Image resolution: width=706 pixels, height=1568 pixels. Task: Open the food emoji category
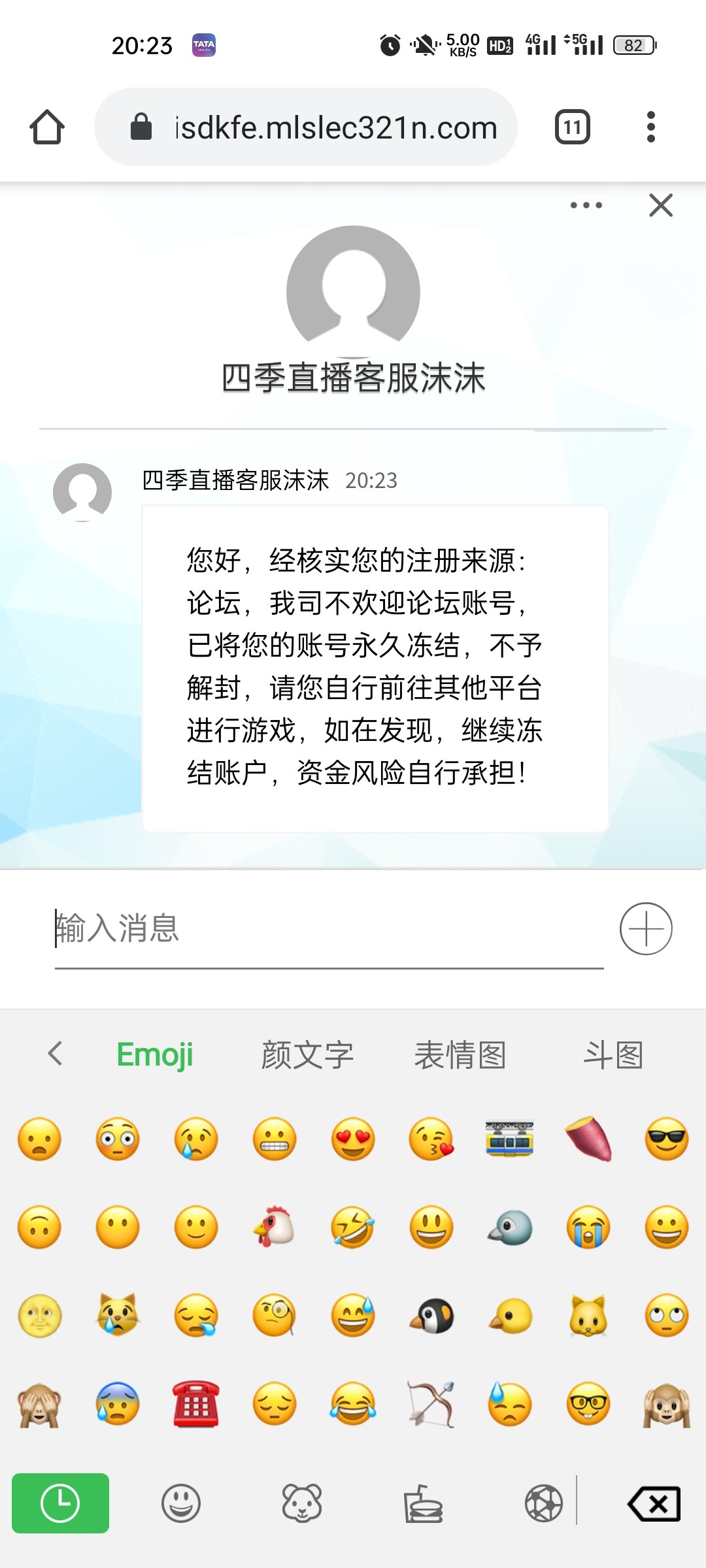[423, 1503]
